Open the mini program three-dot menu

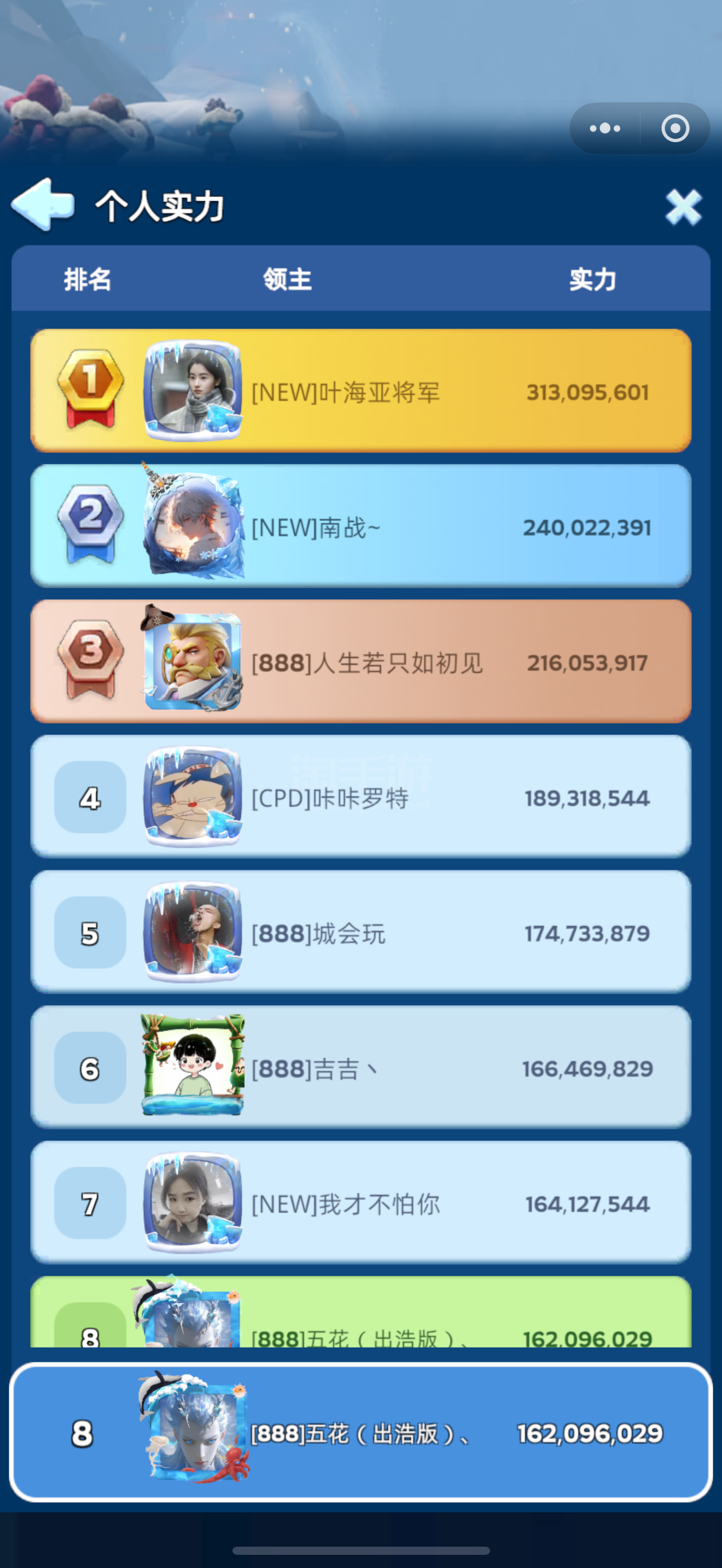tap(605, 128)
